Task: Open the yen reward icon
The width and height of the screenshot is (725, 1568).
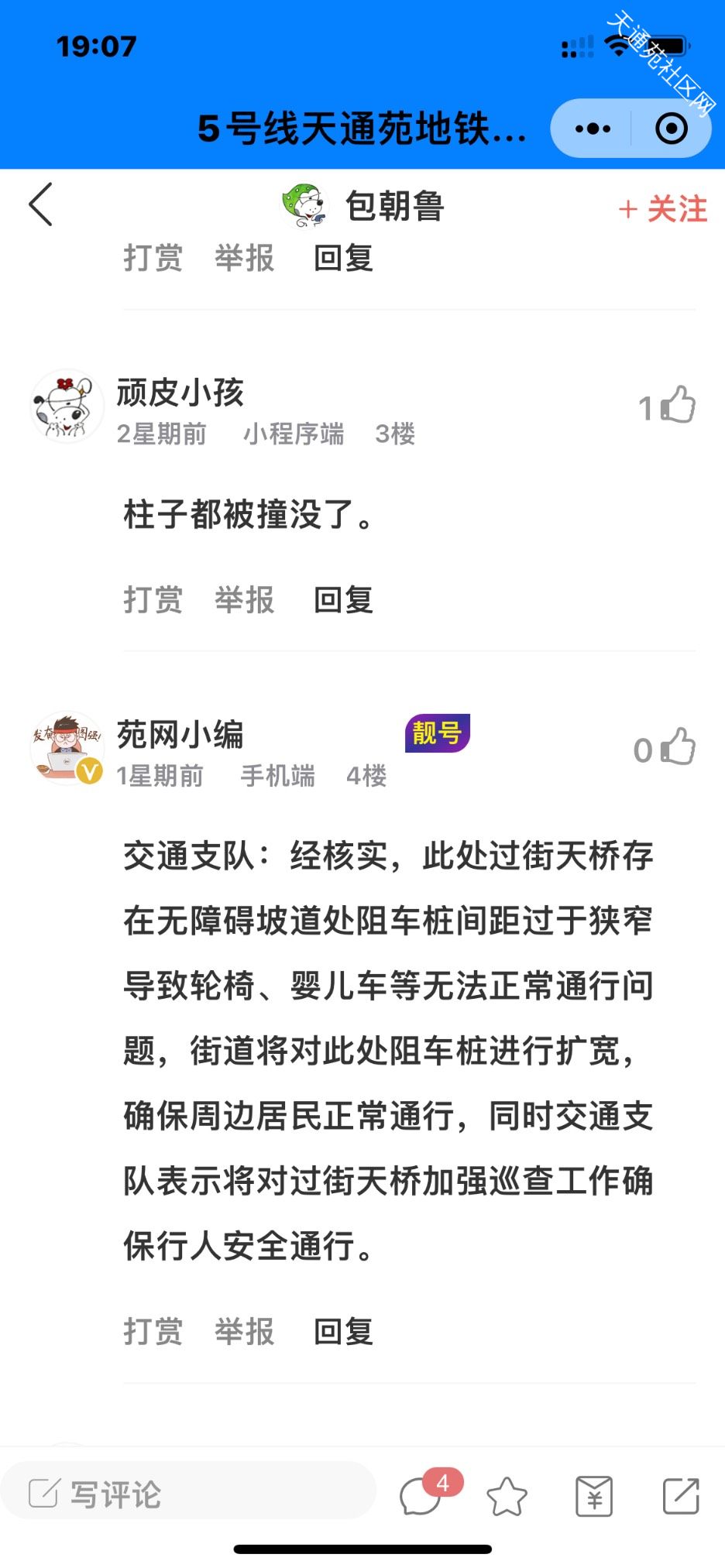Action: click(x=594, y=1495)
